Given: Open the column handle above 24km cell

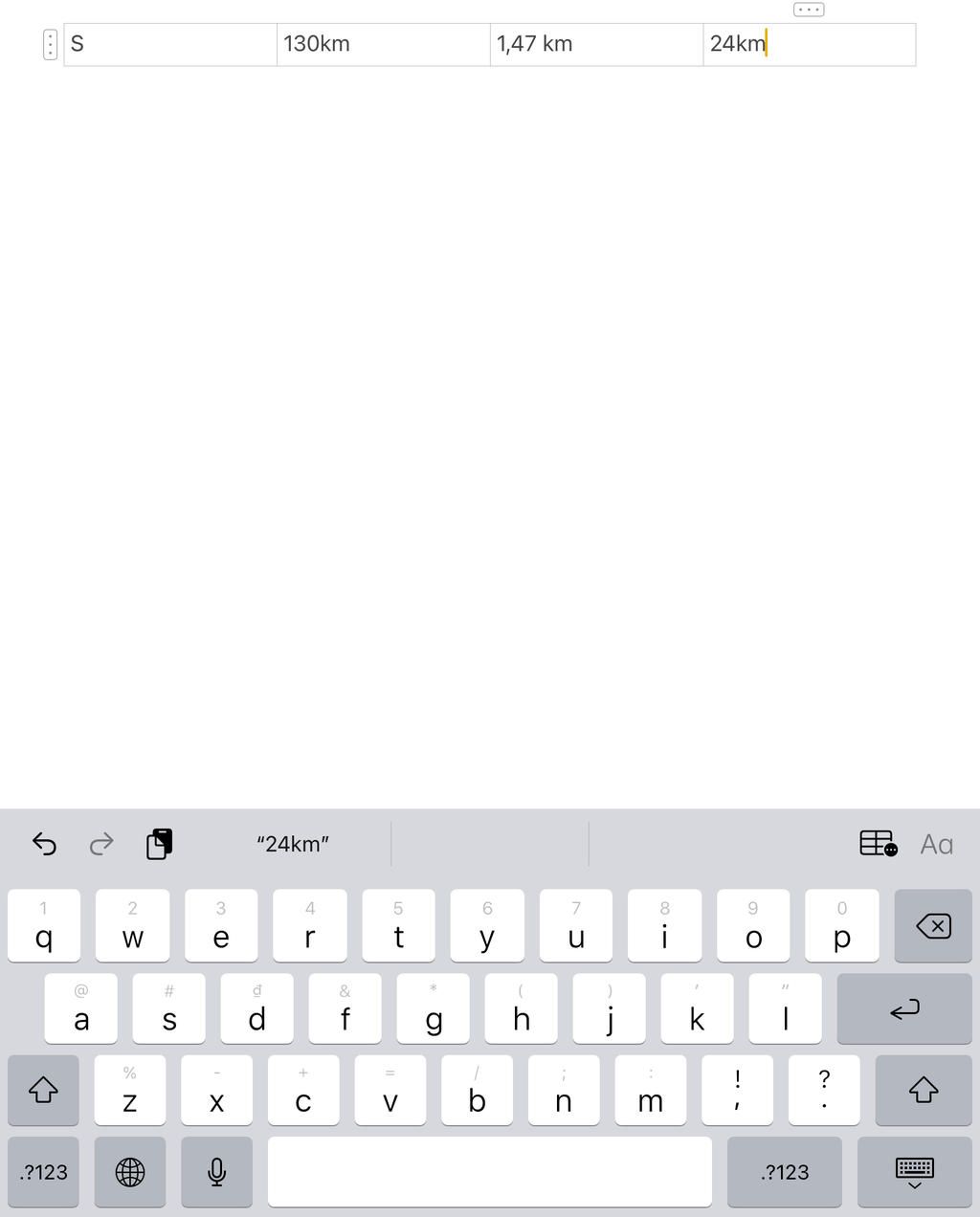Looking at the screenshot, I should click(809, 10).
